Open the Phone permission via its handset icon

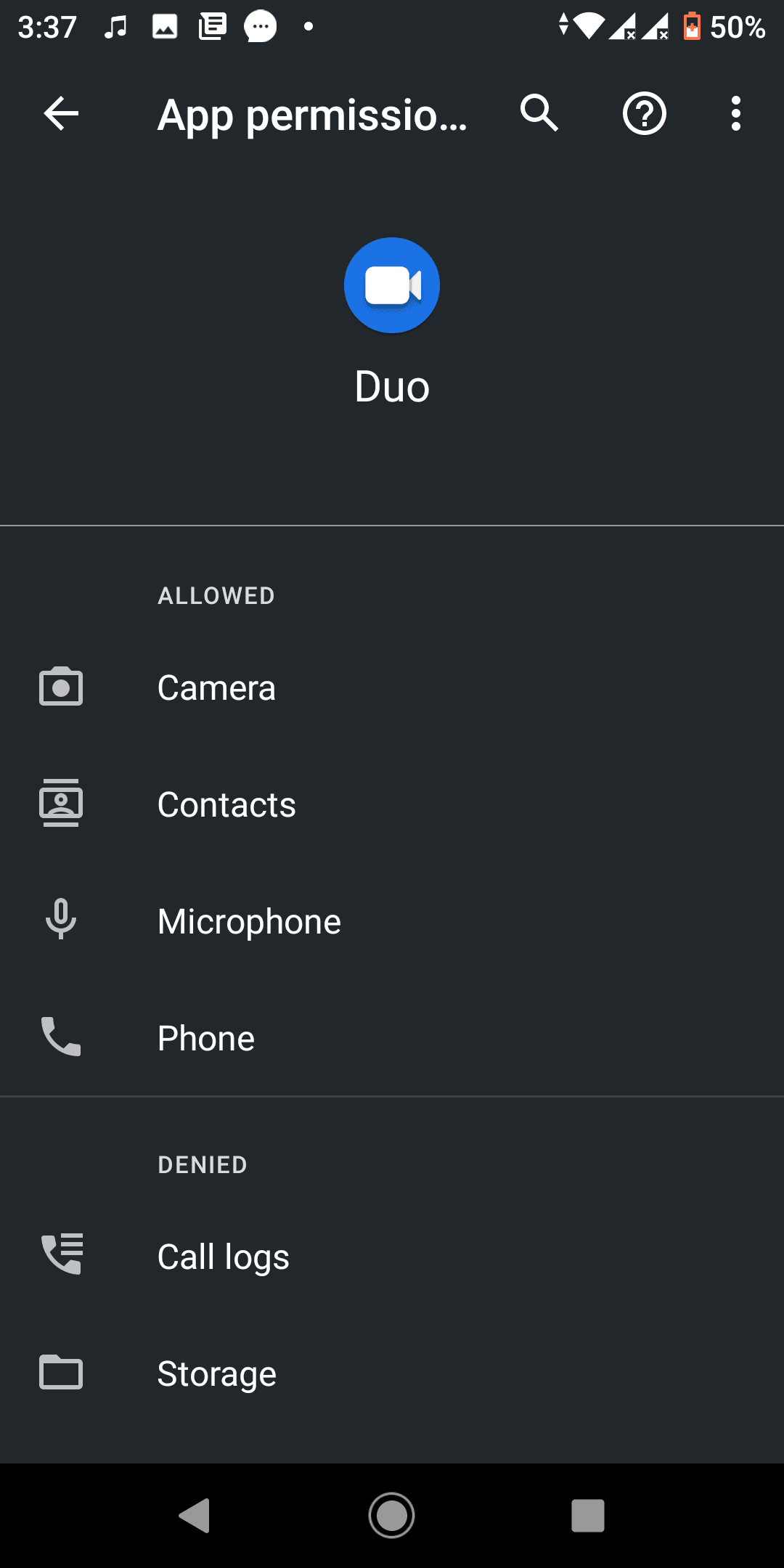point(61,1037)
